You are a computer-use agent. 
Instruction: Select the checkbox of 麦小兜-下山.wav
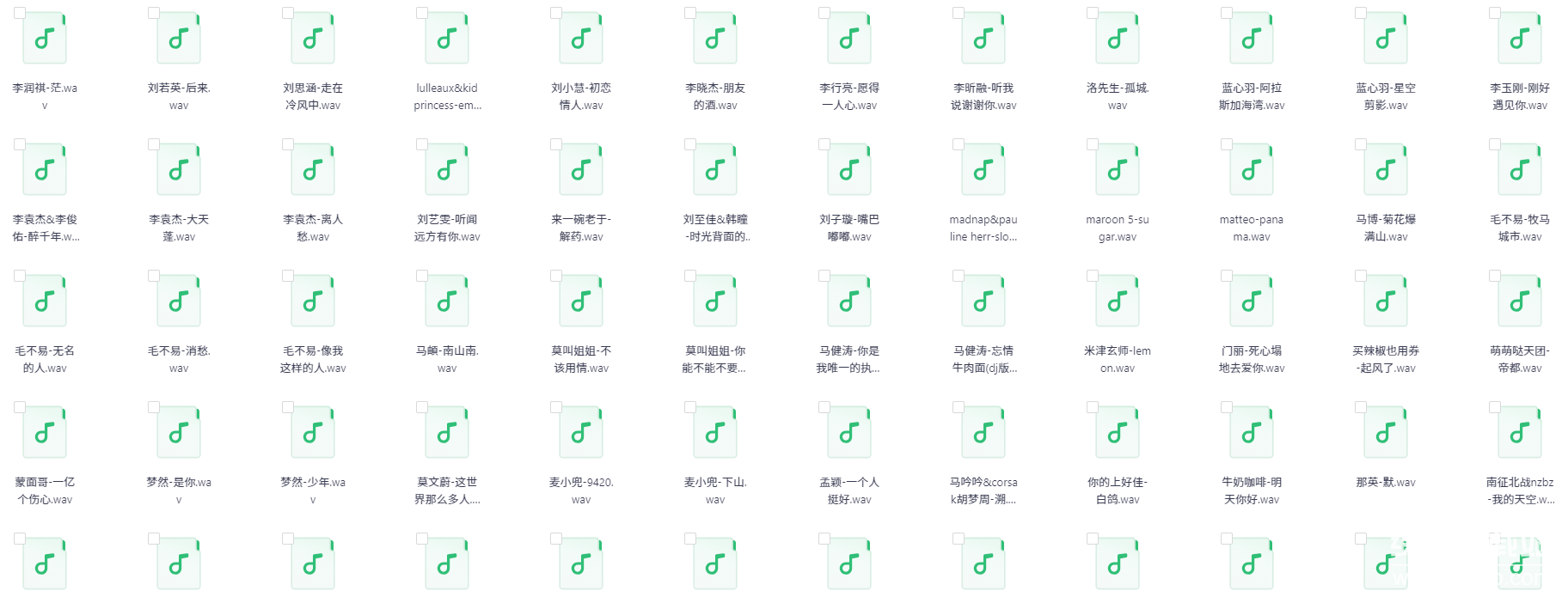[690, 407]
